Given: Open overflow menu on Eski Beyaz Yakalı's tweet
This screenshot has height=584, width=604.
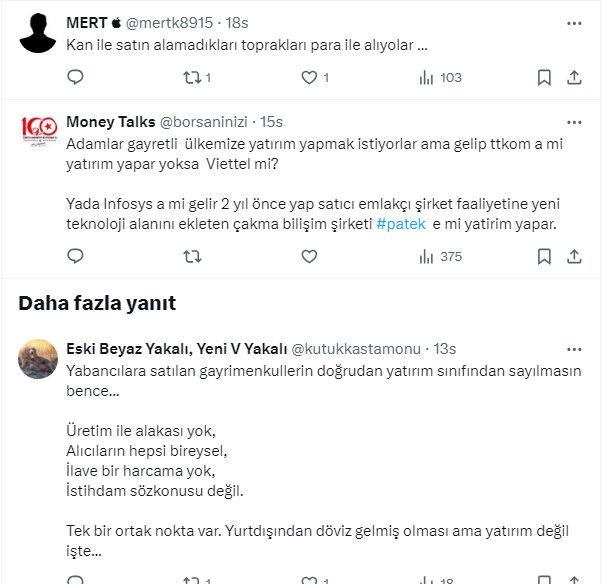Looking at the screenshot, I should point(574,349).
